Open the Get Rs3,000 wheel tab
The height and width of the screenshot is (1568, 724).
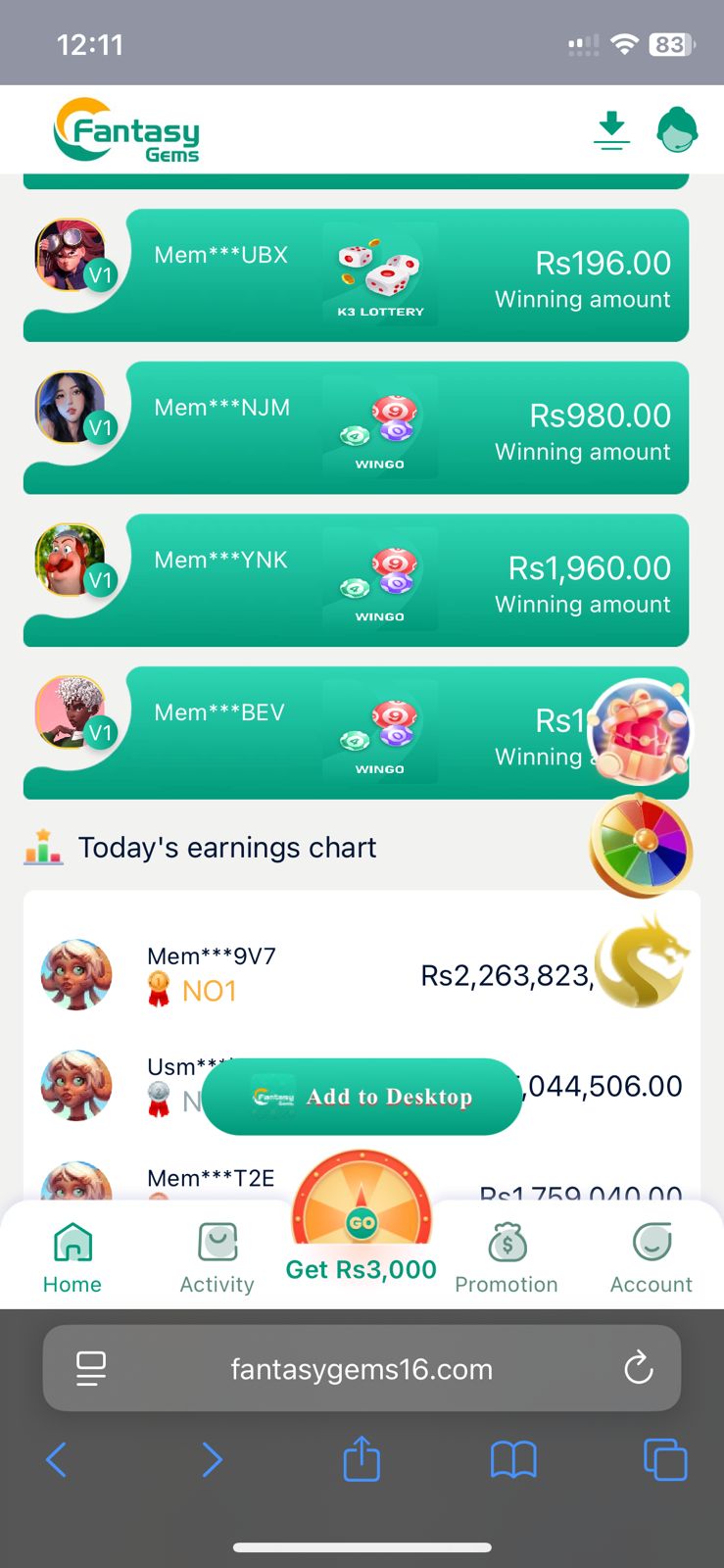tap(362, 1235)
